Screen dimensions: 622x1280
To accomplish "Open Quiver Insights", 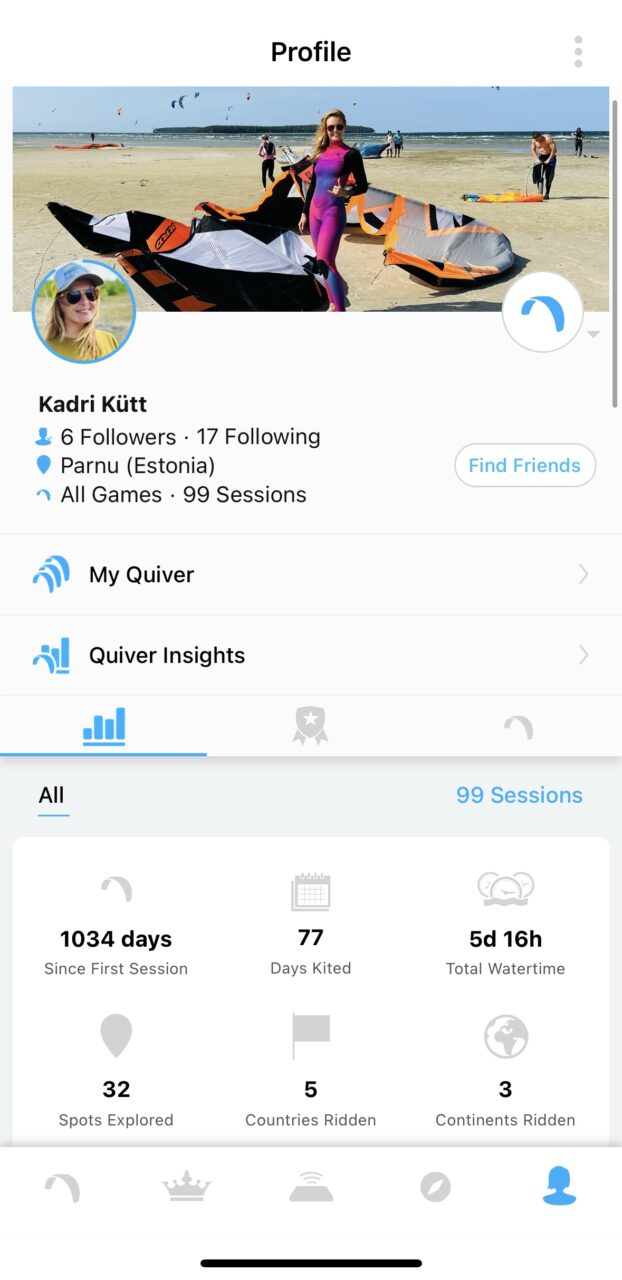I will (310, 655).
